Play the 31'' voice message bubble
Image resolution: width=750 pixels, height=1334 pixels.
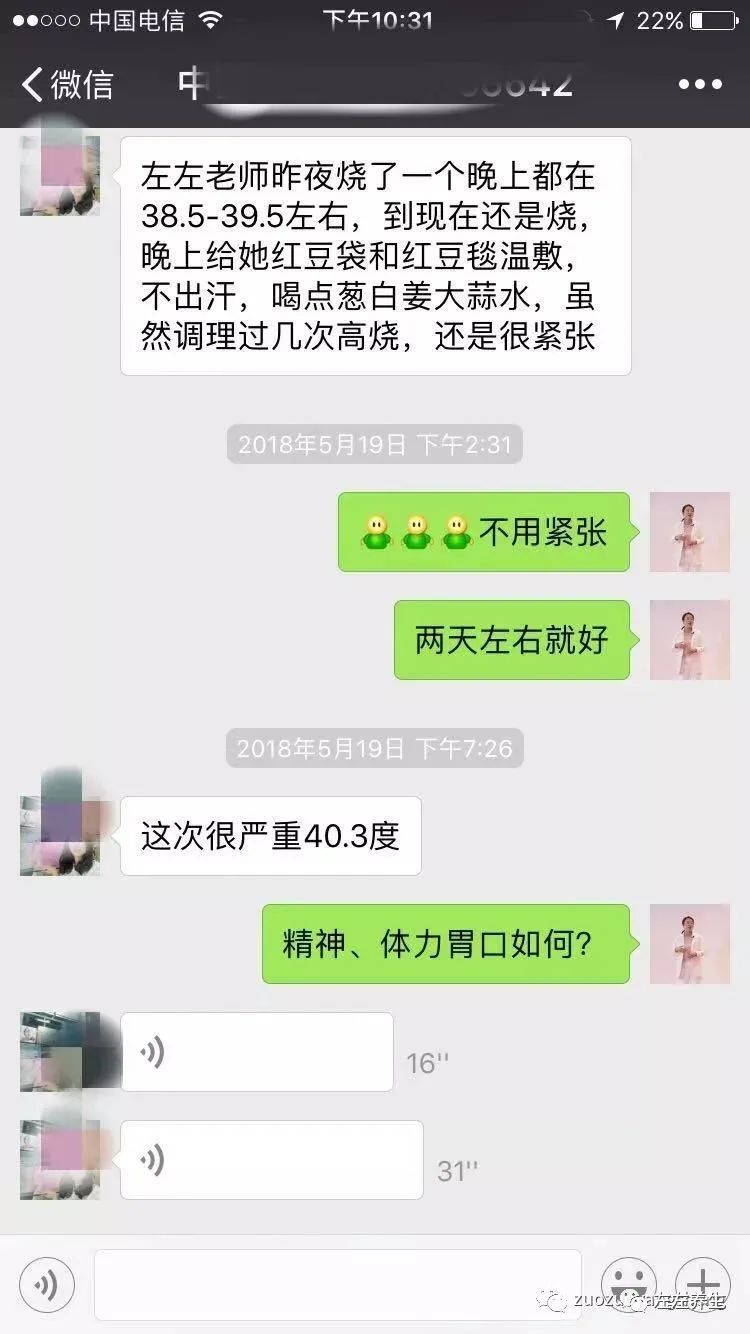pos(270,1160)
